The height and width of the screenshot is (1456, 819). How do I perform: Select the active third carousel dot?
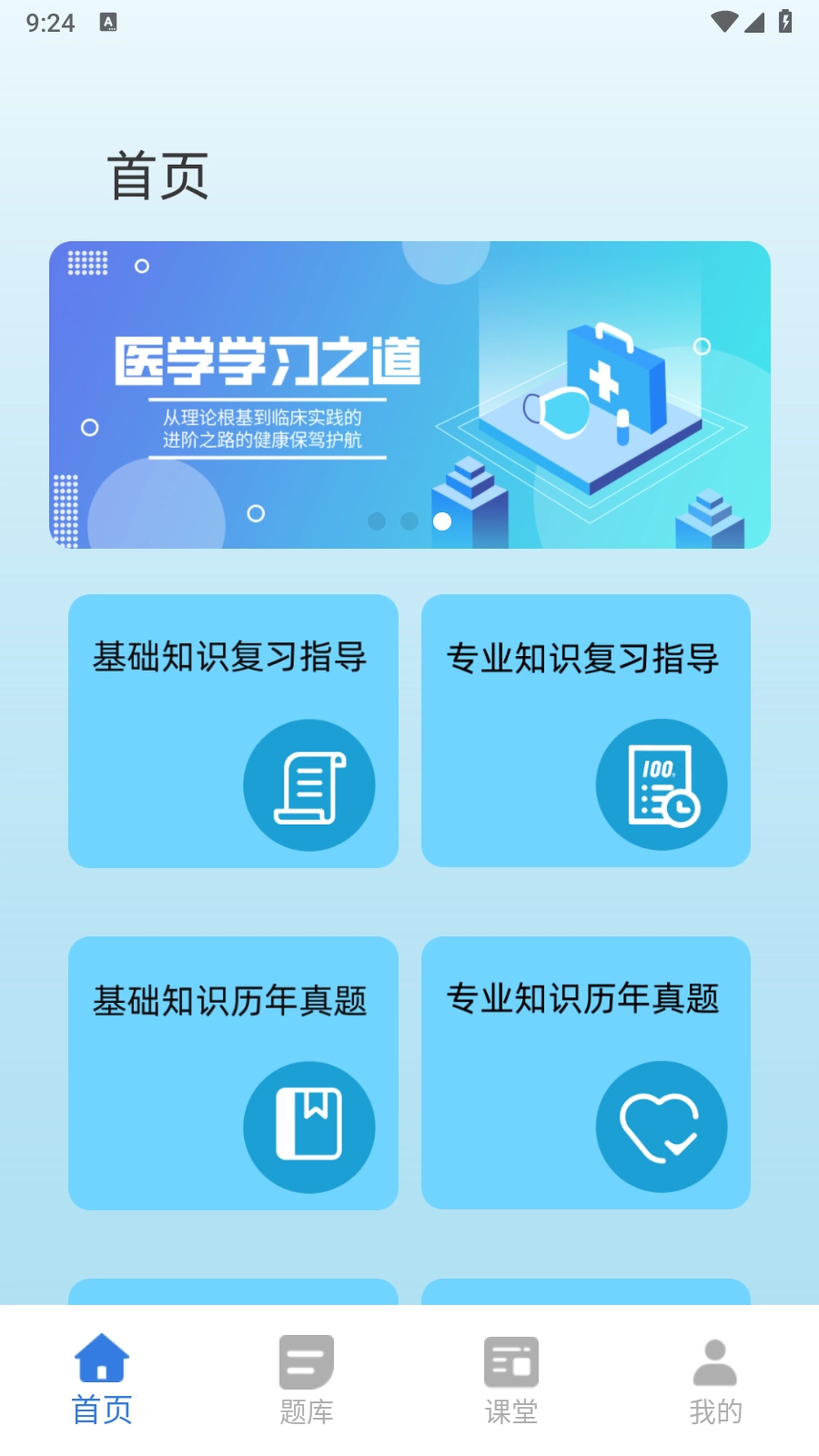(443, 522)
